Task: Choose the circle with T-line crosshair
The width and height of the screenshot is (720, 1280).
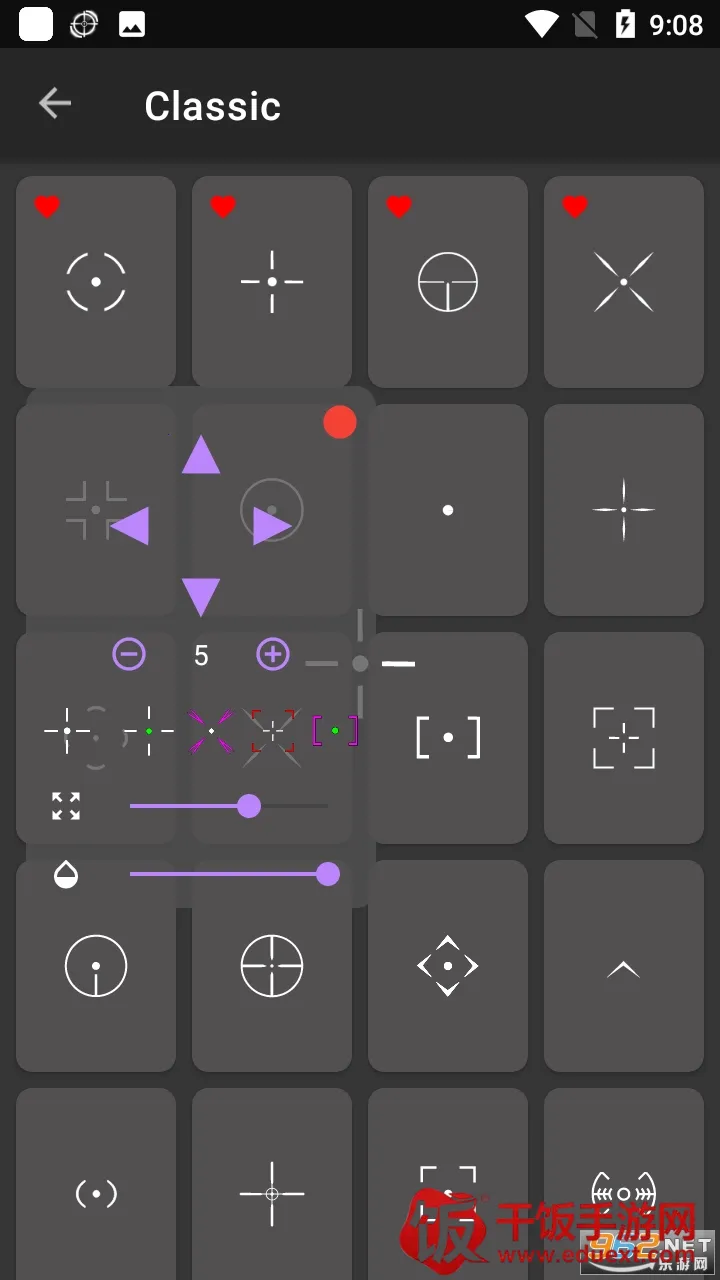Action: point(448,282)
